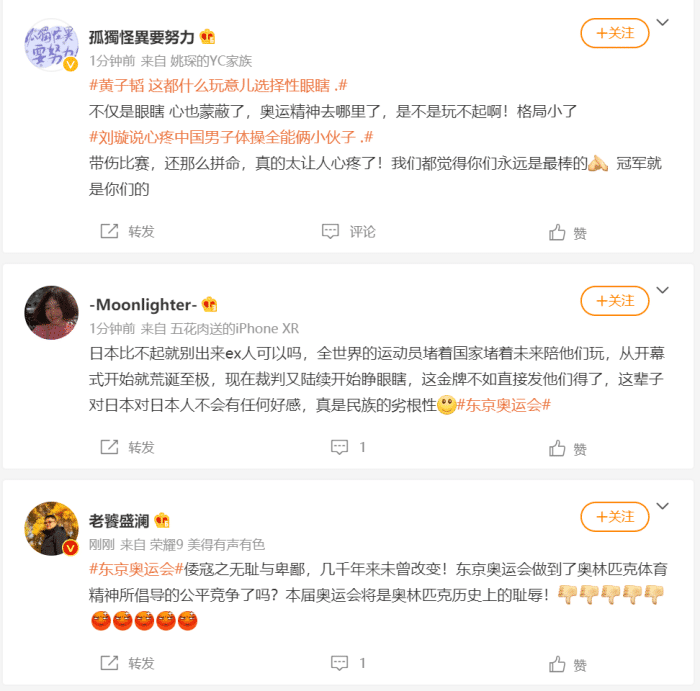Repost -Moonlighter-'s post
This screenshot has width=700, height=691.
pos(127,448)
